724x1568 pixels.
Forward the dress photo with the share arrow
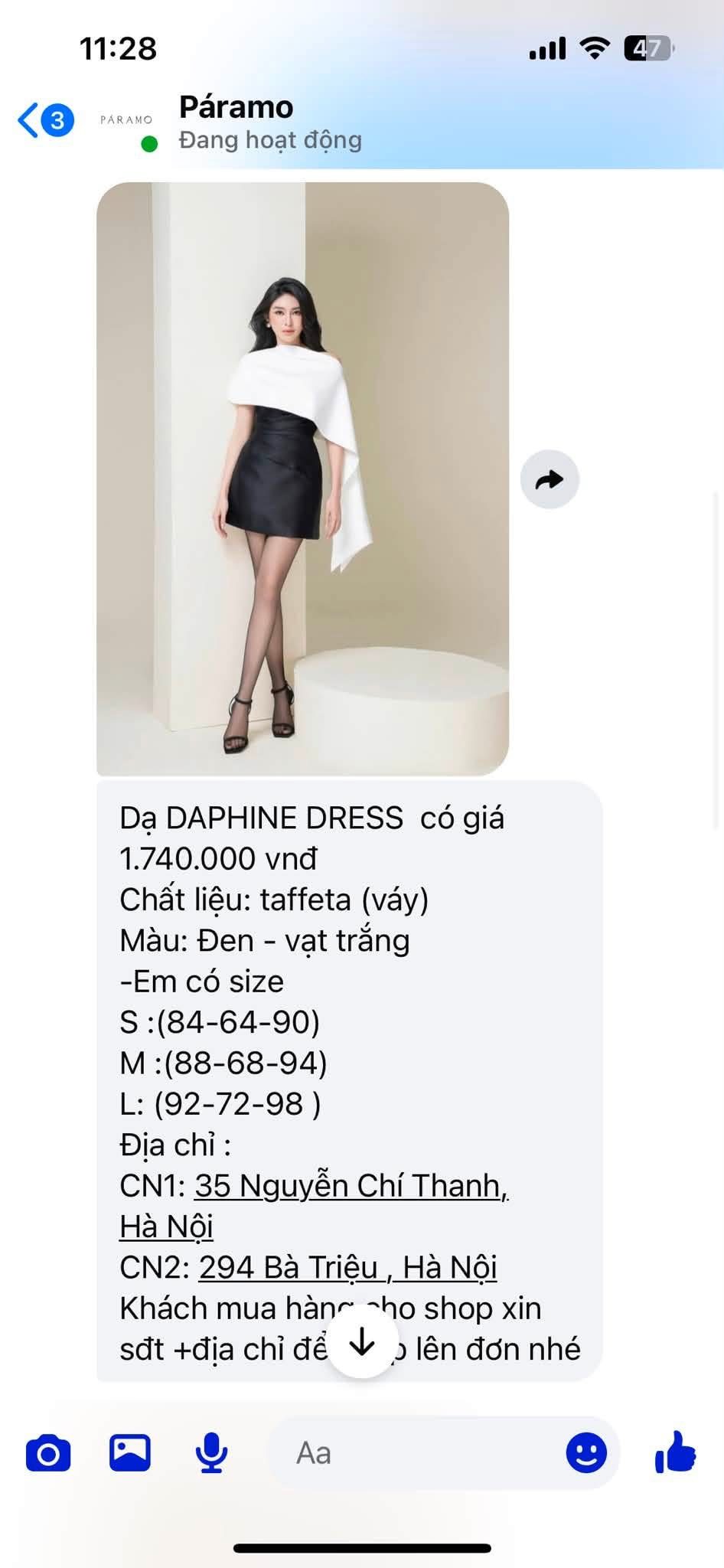(x=550, y=479)
